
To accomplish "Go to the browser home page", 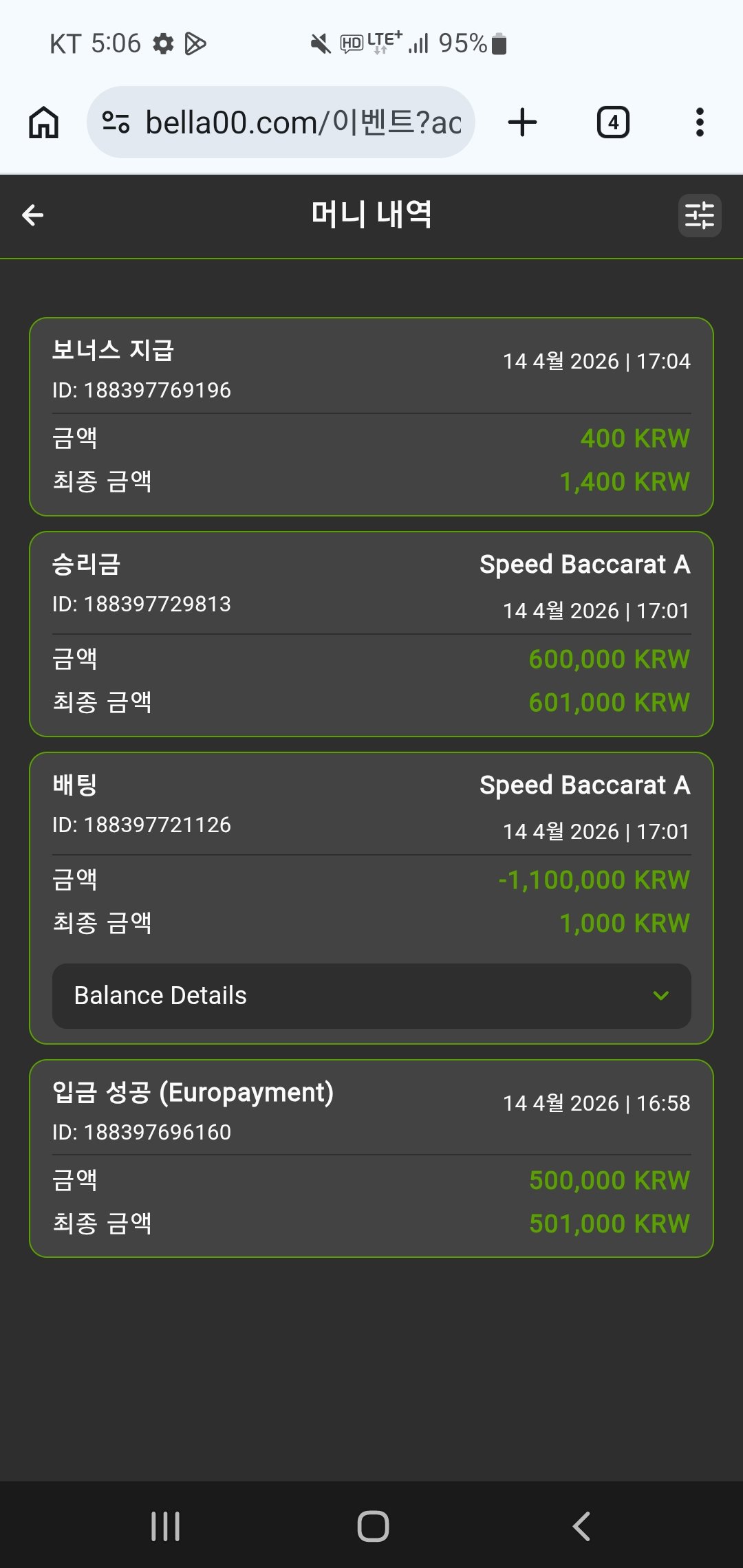I will point(43,122).
